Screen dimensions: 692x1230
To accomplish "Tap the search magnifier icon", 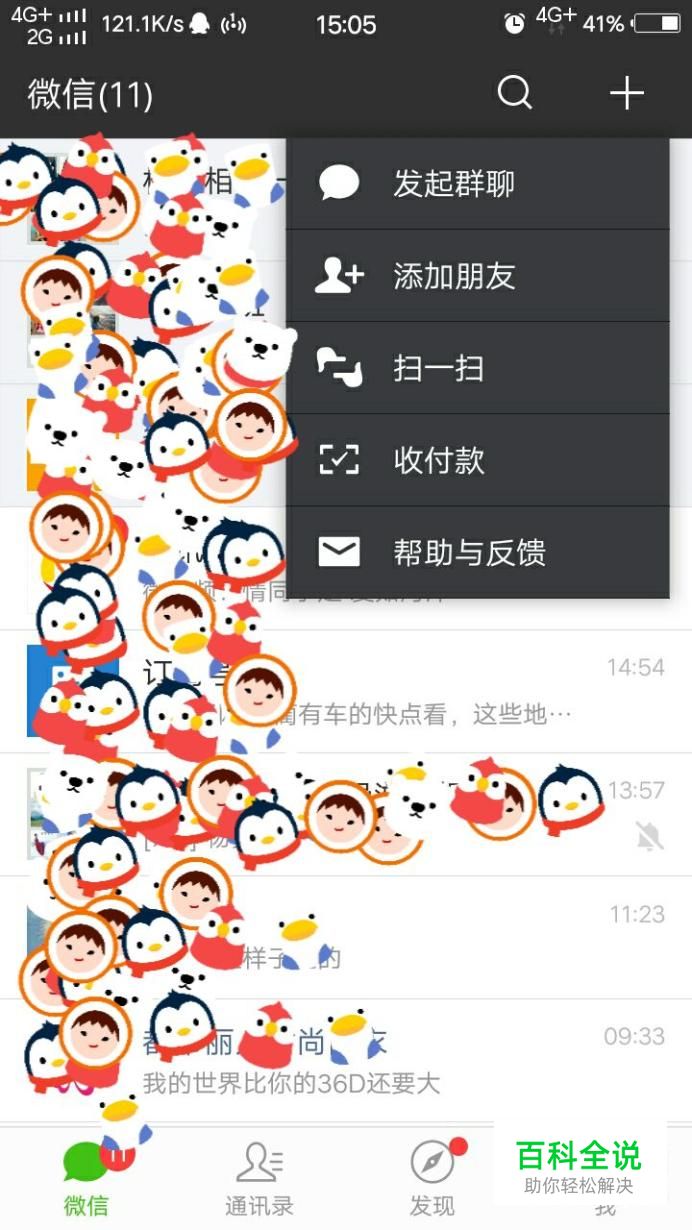I will pyautogui.click(x=515, y=94).
